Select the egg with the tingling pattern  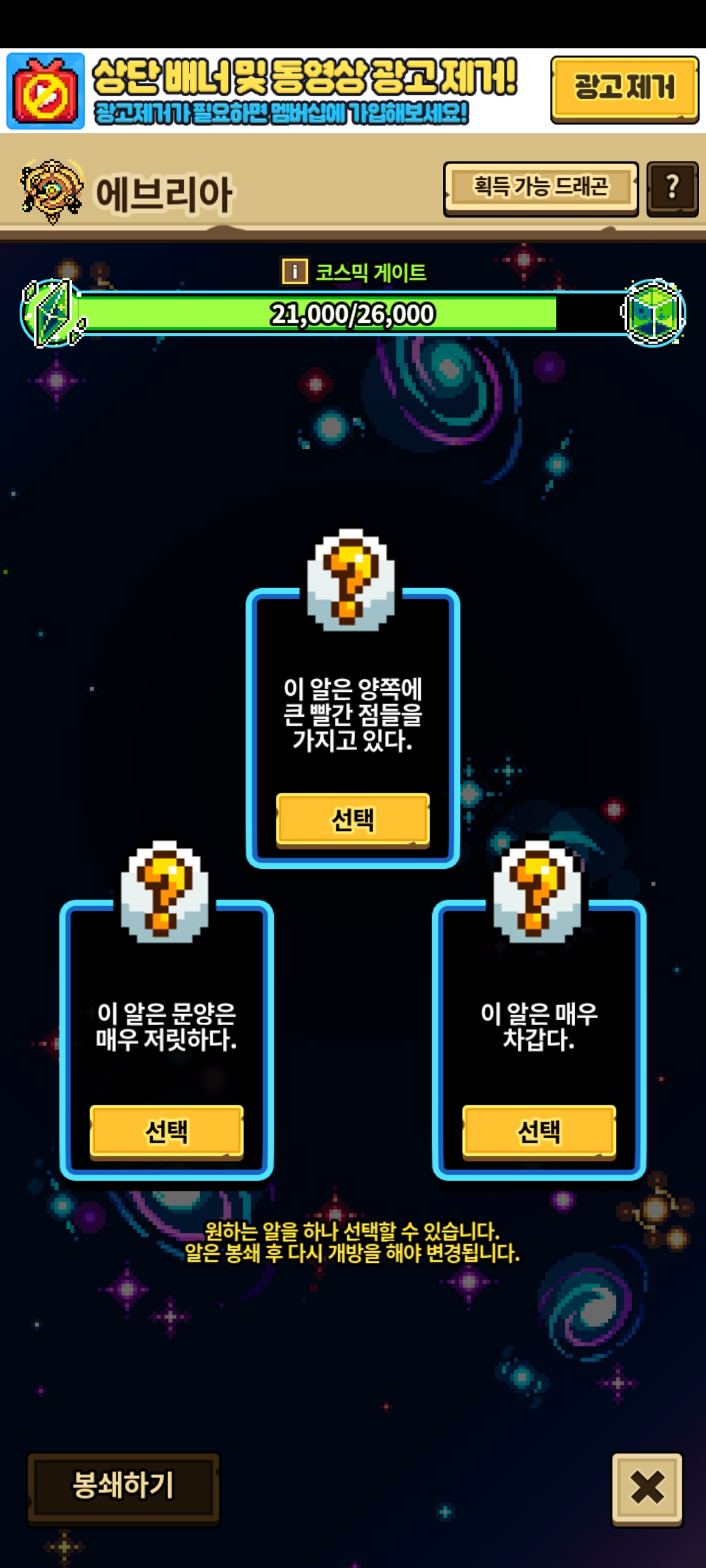pyautogui.click(x=166, y=1131)
